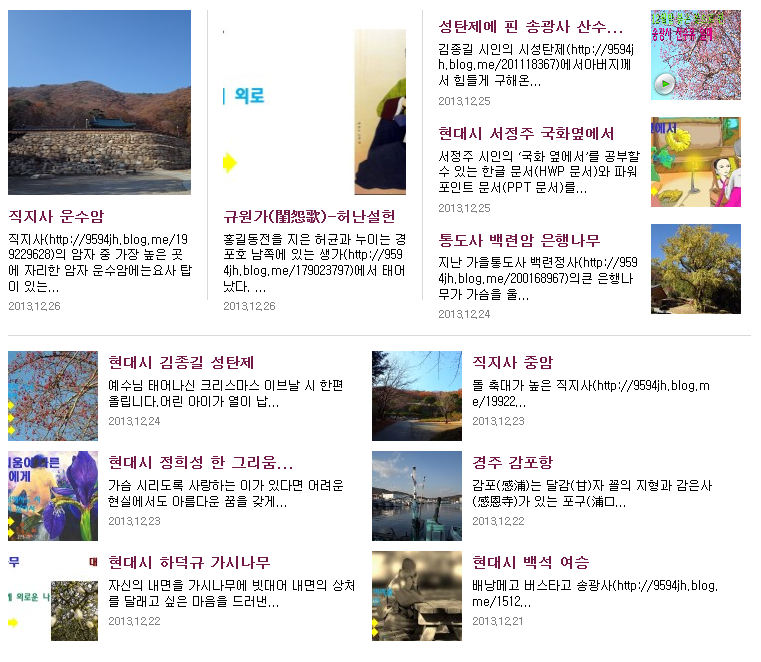The width and height of the screenshot is (761, 662).
Task: Open the 현대시 김종길 성탄제 post
Action: (x=181, y=362)
